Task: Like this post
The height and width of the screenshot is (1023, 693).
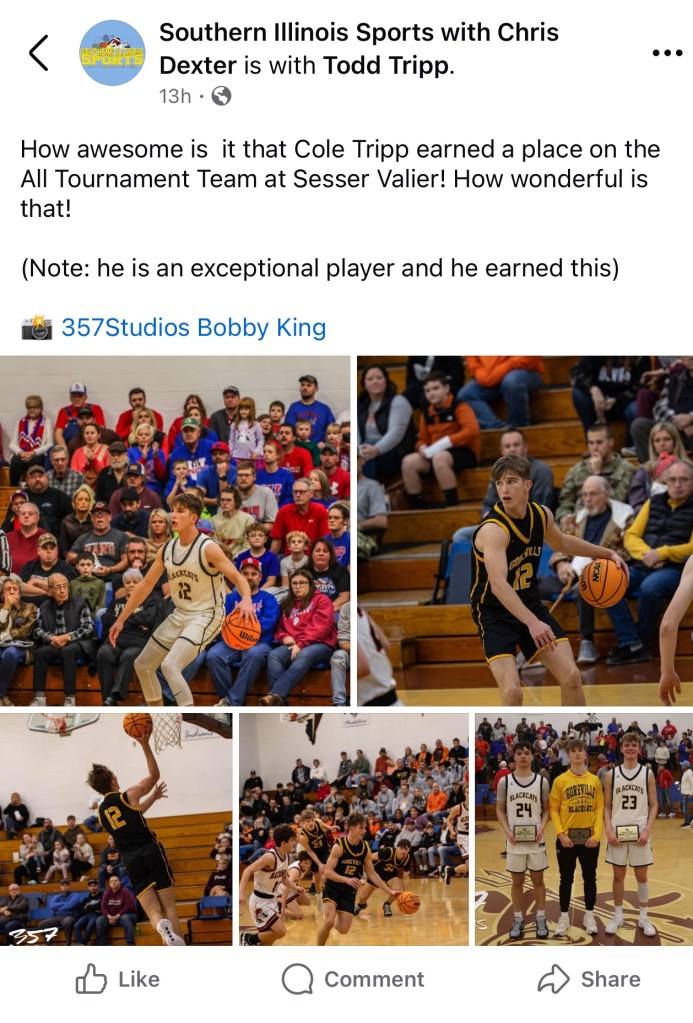Action: pos(118,979)
